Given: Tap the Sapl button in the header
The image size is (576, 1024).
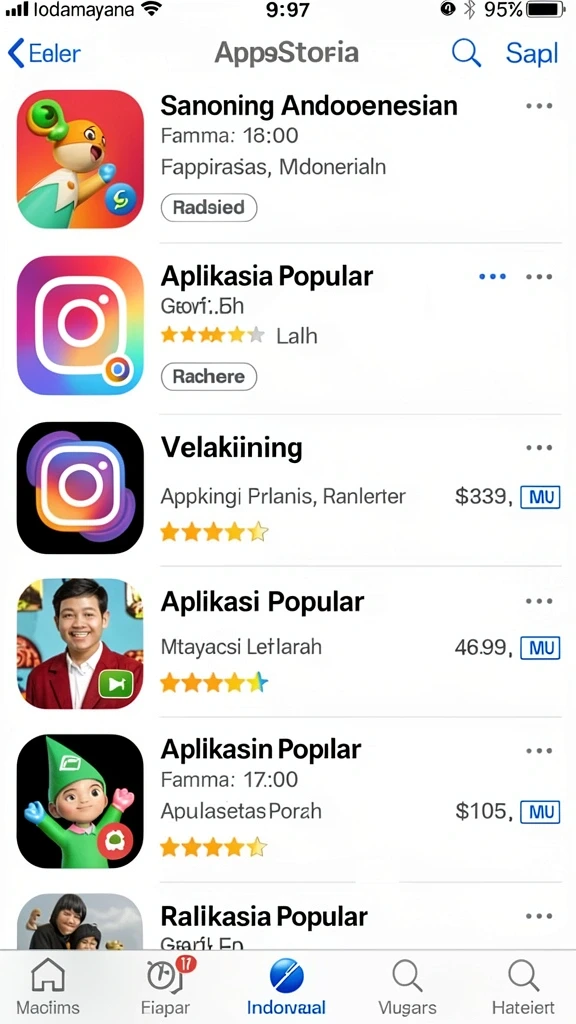Looking at the screenshot, I should pos(532,53).
